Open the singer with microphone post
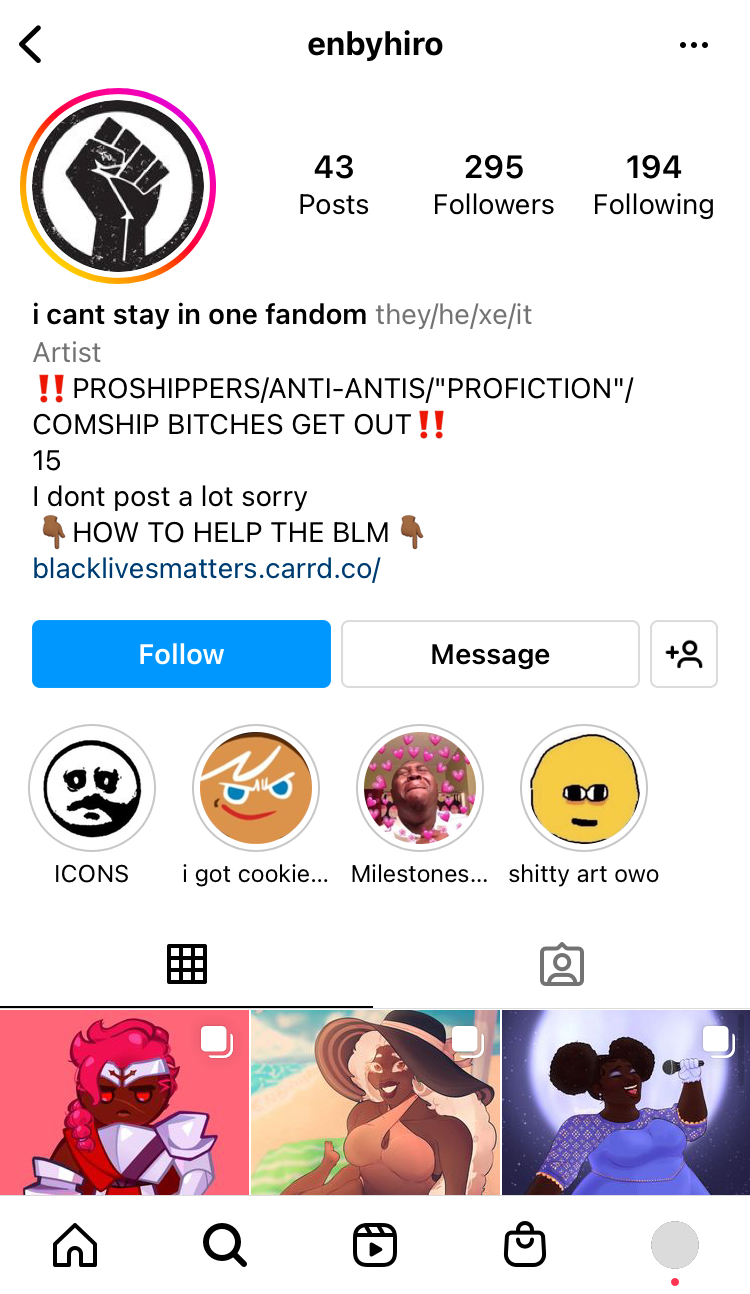Screen dimensions: 750x1294 tap(626, 1102)
